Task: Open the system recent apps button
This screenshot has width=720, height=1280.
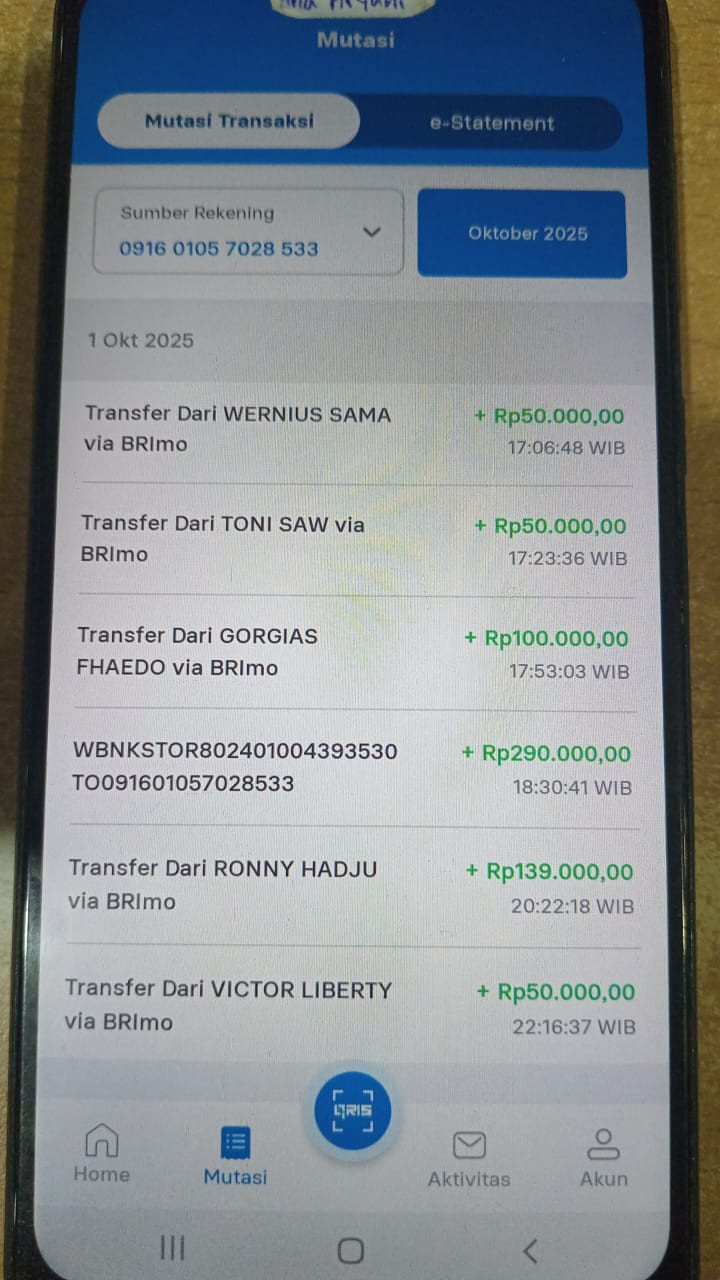Action: (173, 1248)
